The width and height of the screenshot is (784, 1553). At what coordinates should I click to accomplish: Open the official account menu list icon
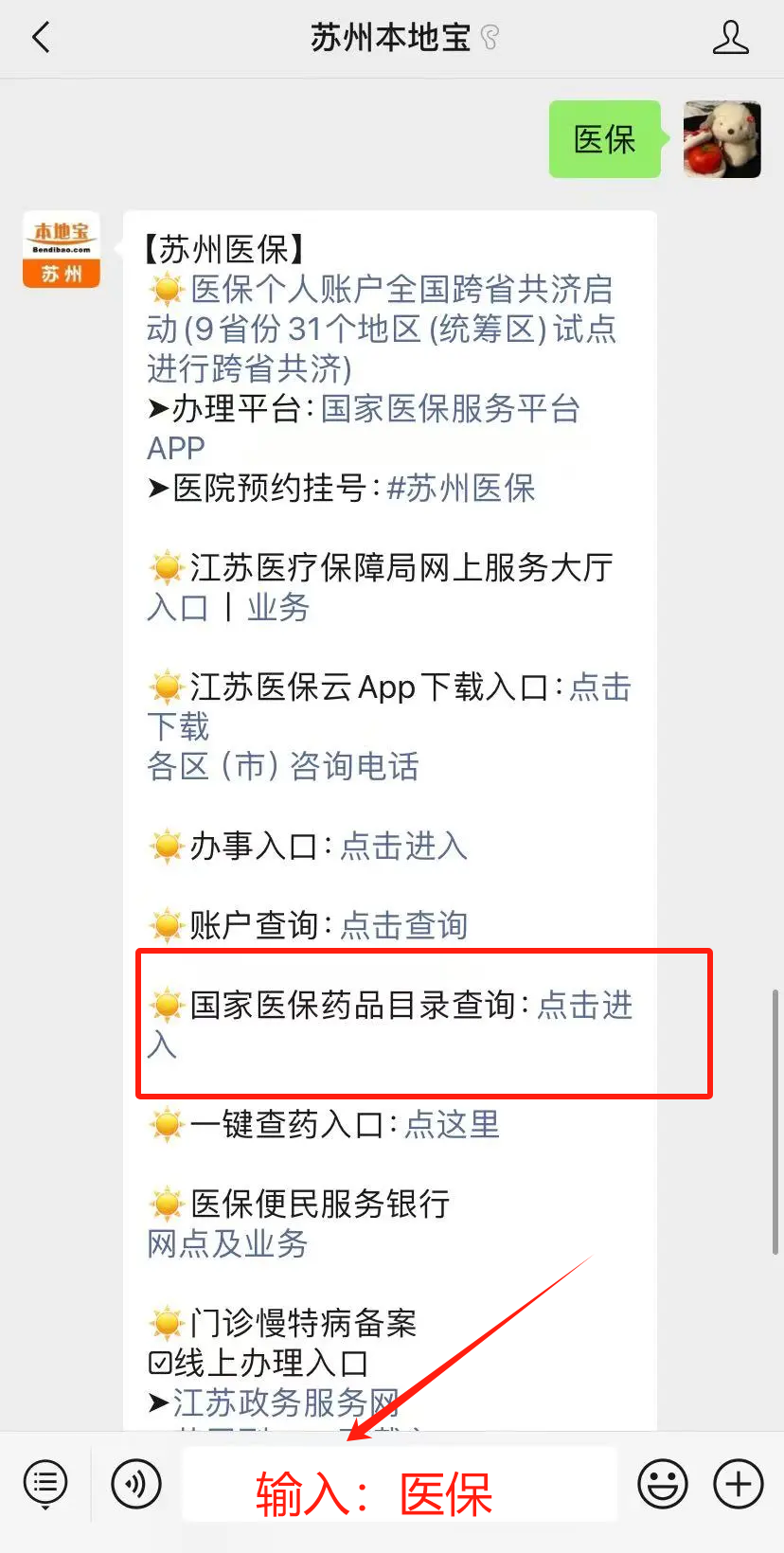45,1483
